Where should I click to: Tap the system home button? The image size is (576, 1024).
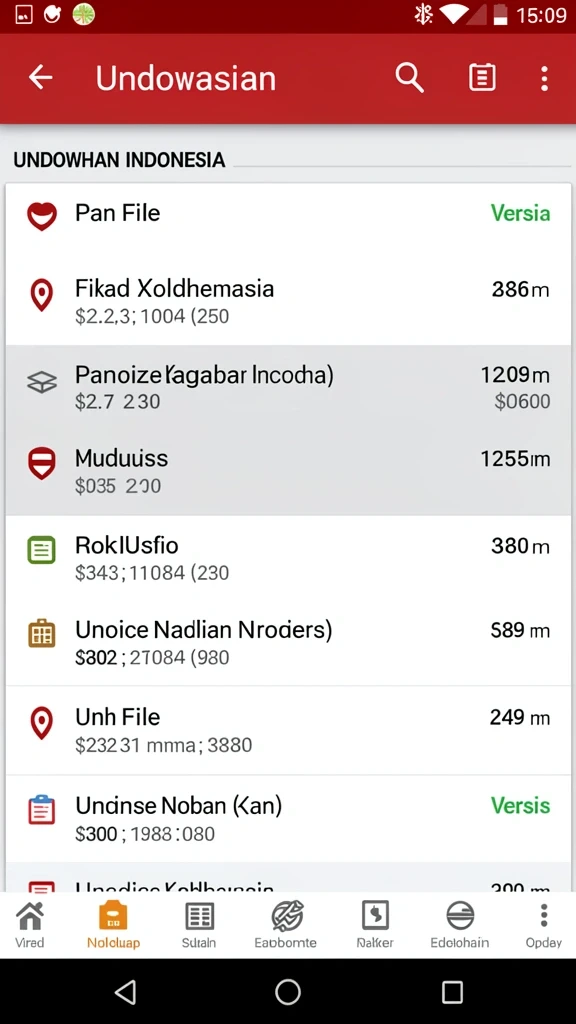288,992
